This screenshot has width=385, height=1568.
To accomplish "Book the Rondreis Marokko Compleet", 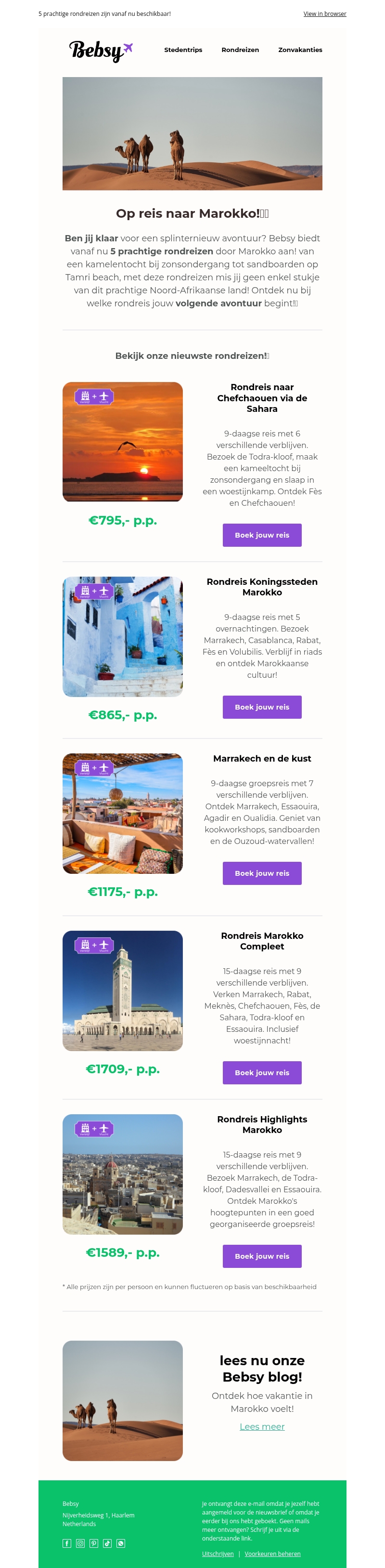I will 261,1072.
